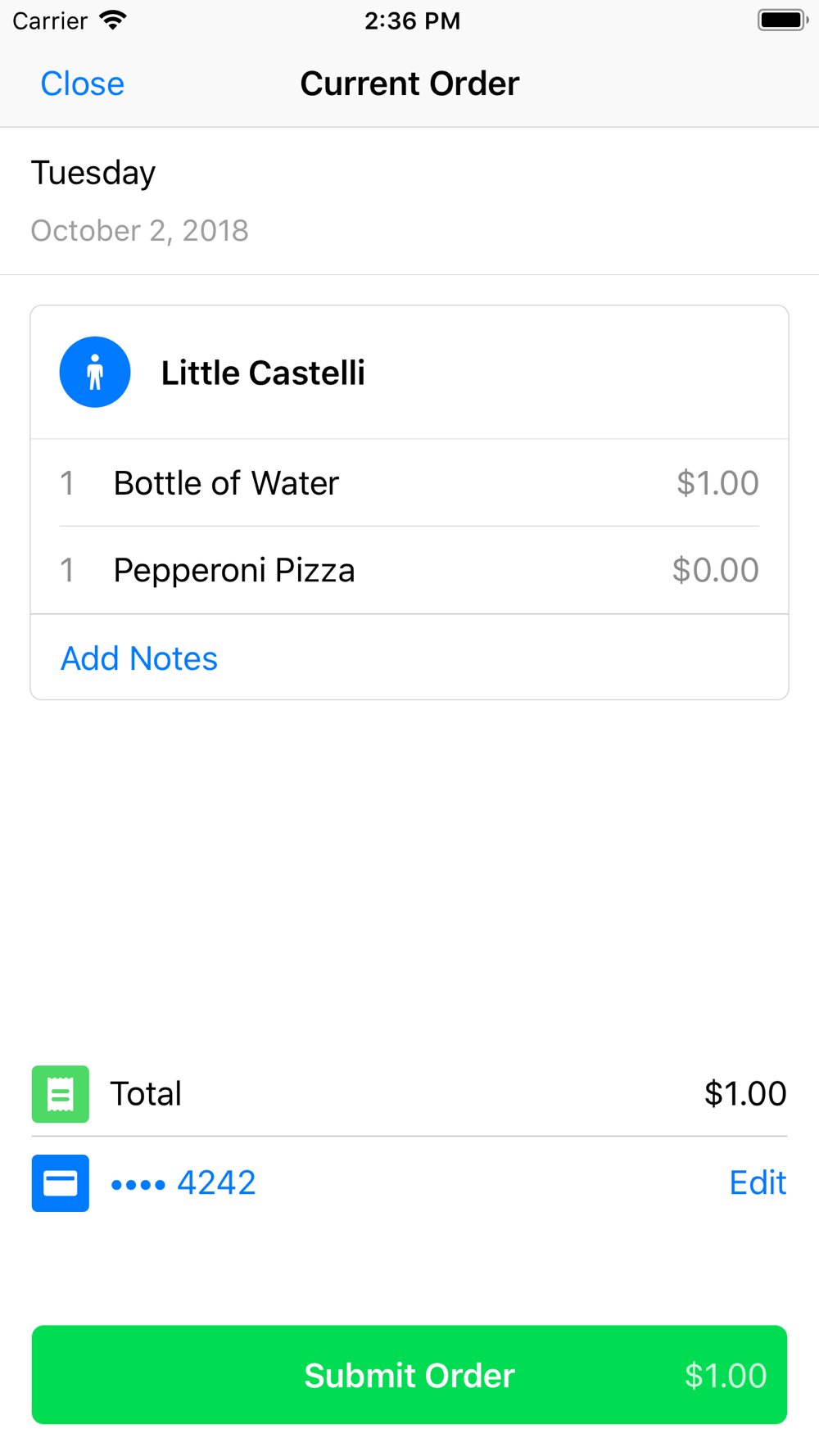Screen dimensions: 819x1456
Task: Select the card number ending 4242
Action: coord(183,1182)
